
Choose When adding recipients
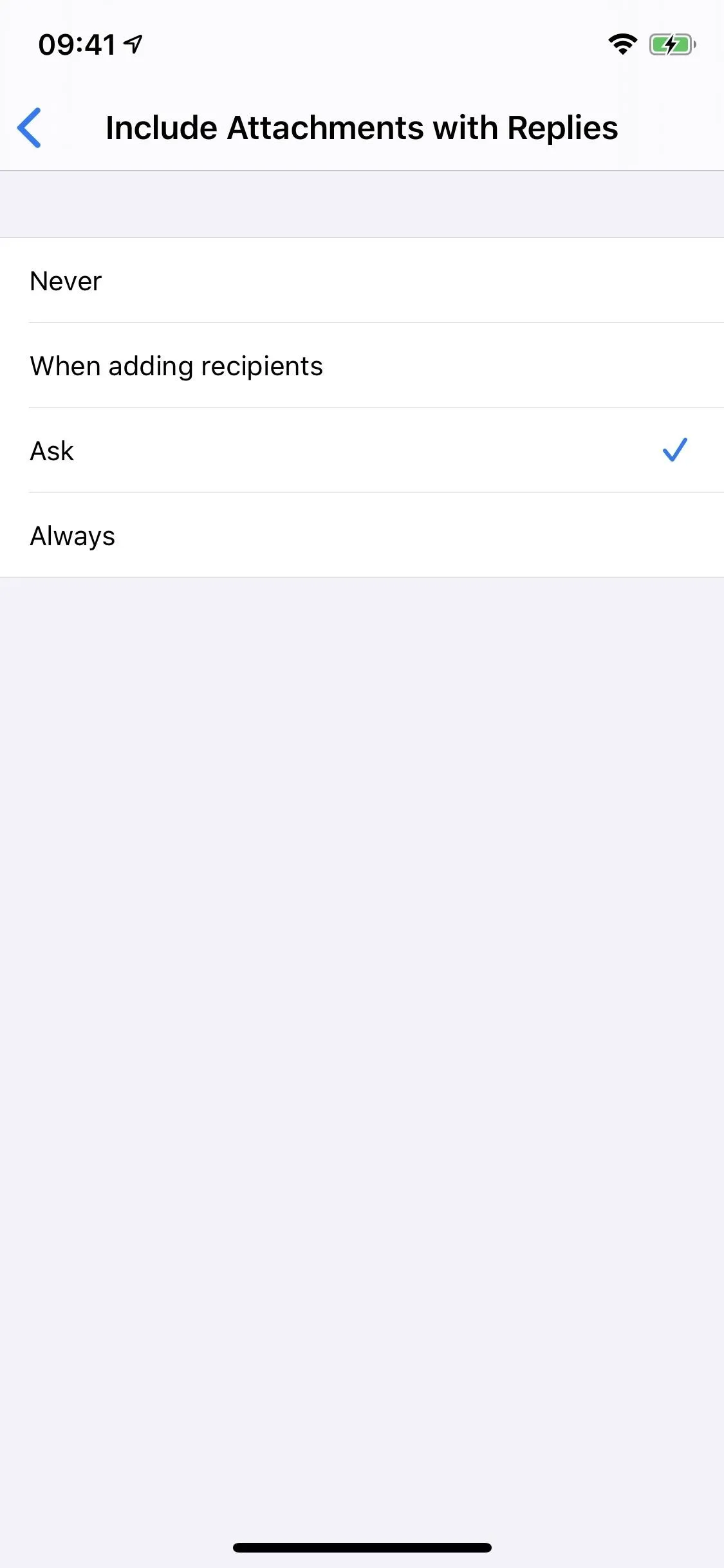[x=362, y=366]
